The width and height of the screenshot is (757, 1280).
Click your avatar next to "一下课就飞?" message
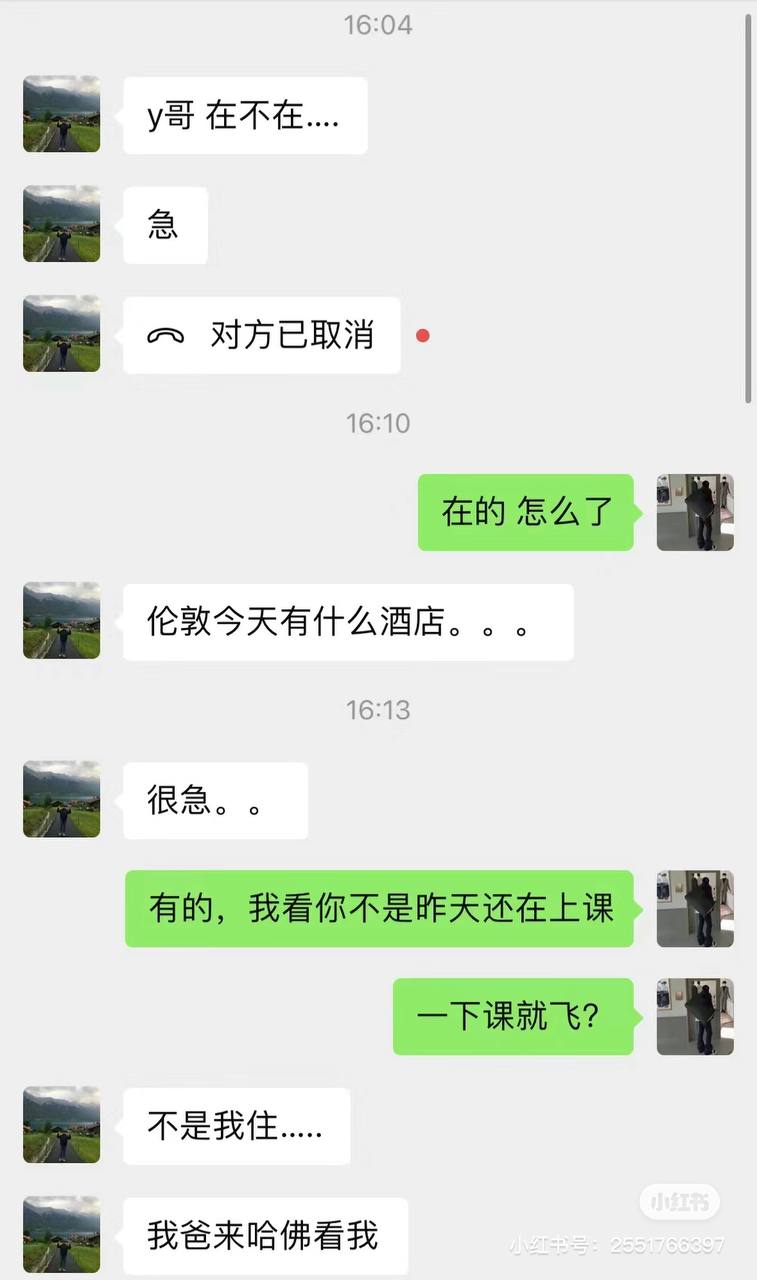pos(694,1017)
